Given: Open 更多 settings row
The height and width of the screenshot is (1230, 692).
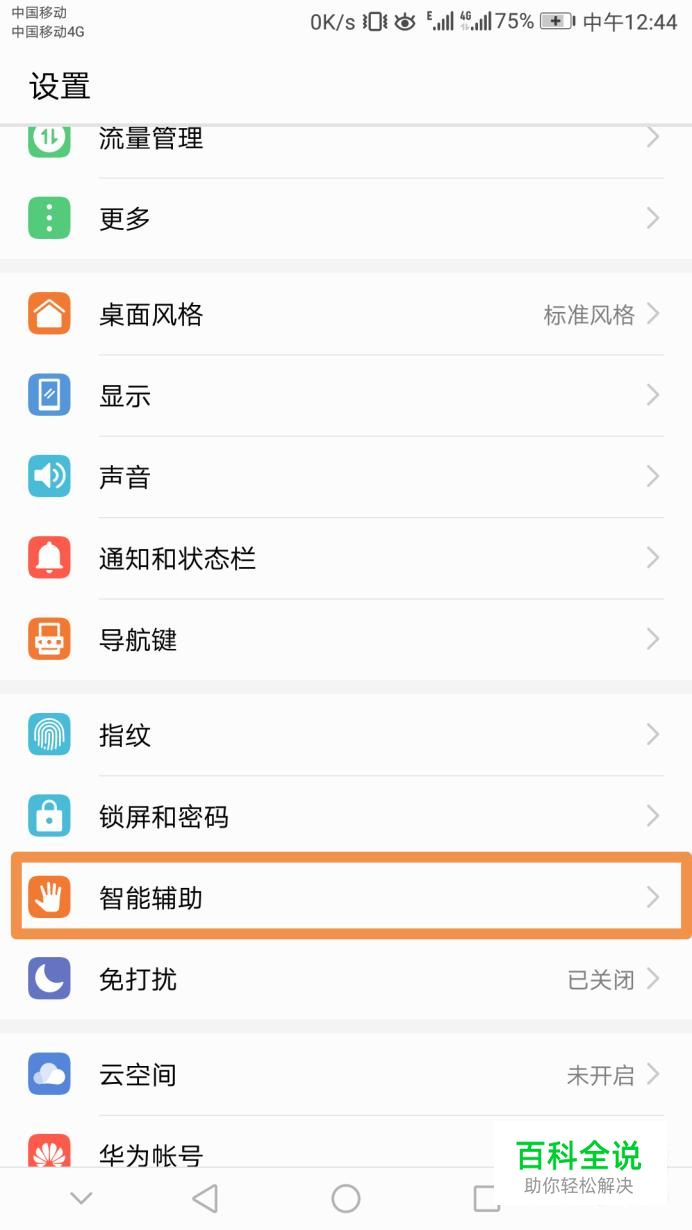Looking at the screenshot, I should pyautogui.click(x=346, y=219).
